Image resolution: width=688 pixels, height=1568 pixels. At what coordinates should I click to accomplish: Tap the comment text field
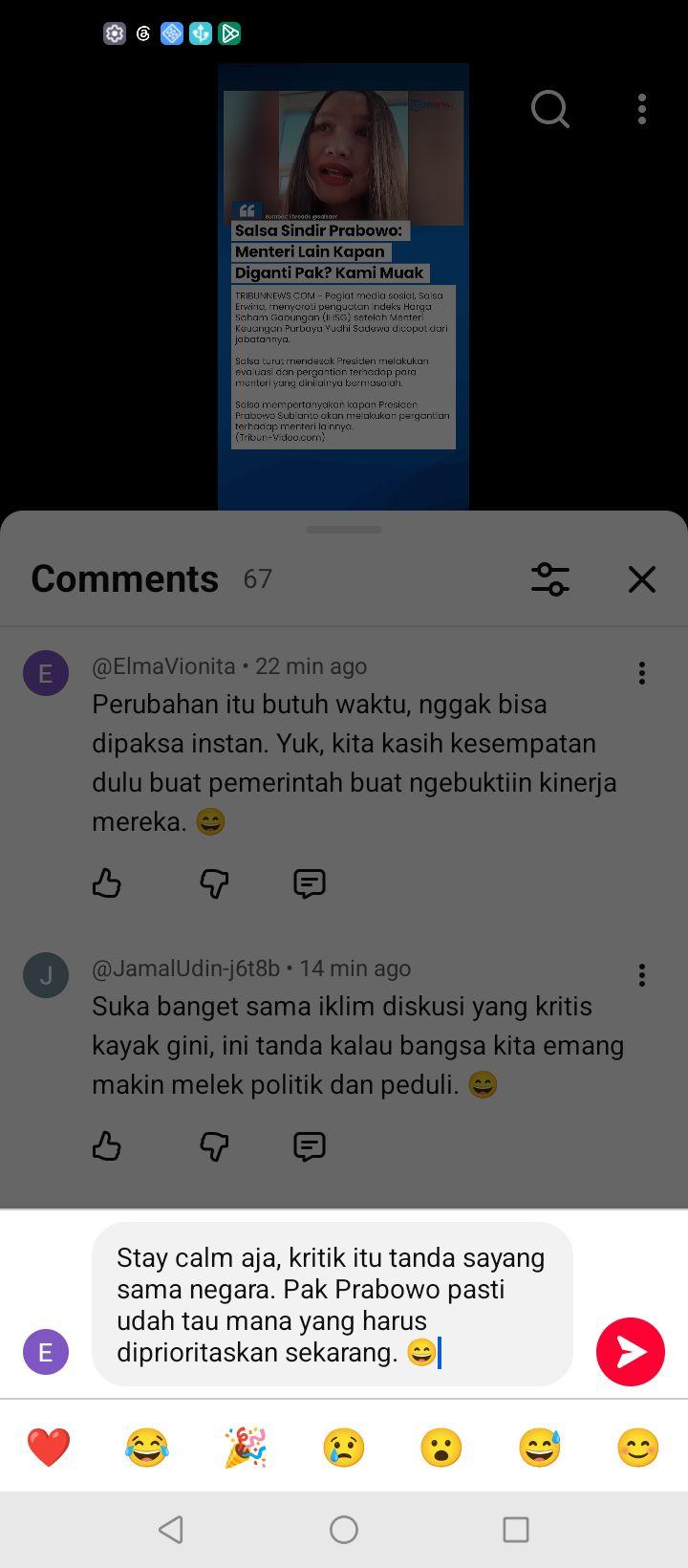click(333, 1304)
